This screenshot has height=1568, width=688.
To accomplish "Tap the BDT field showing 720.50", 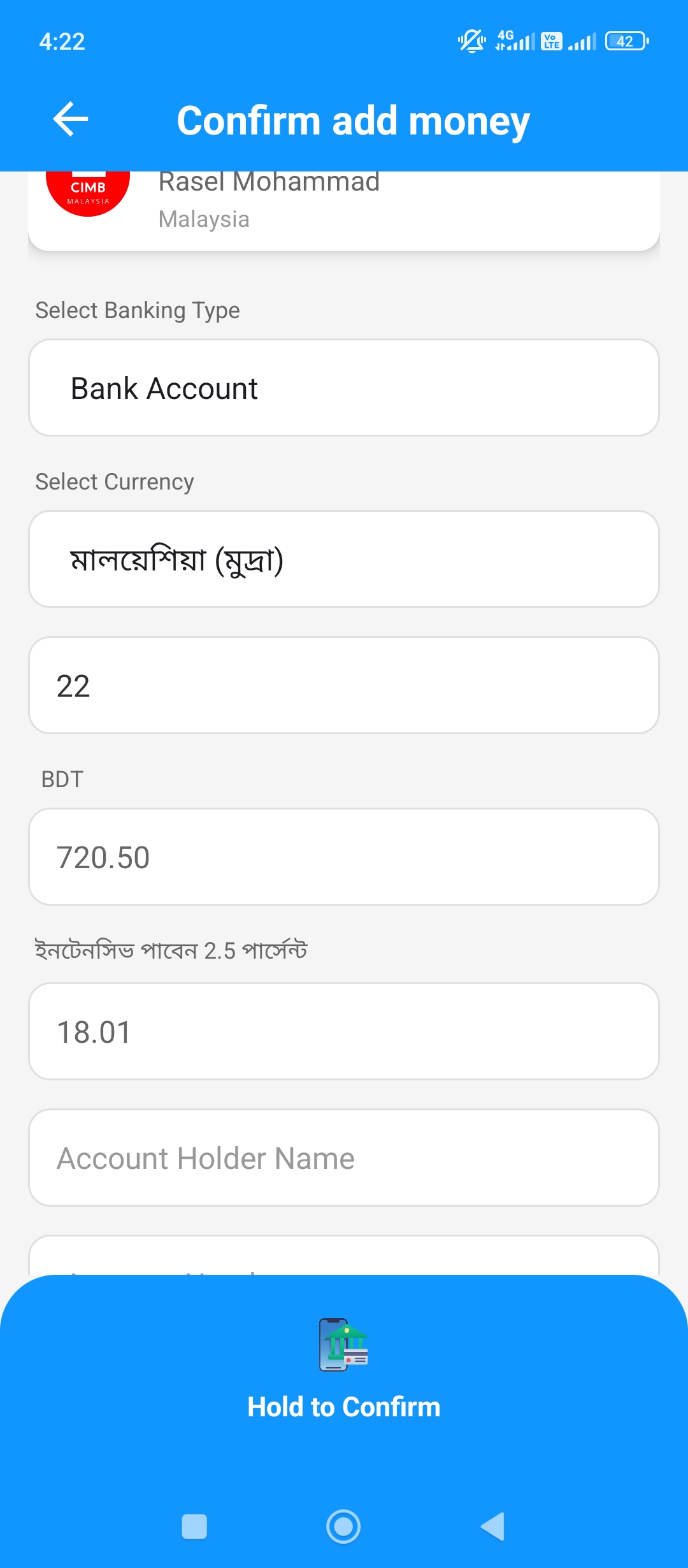I will coord(344,857).
